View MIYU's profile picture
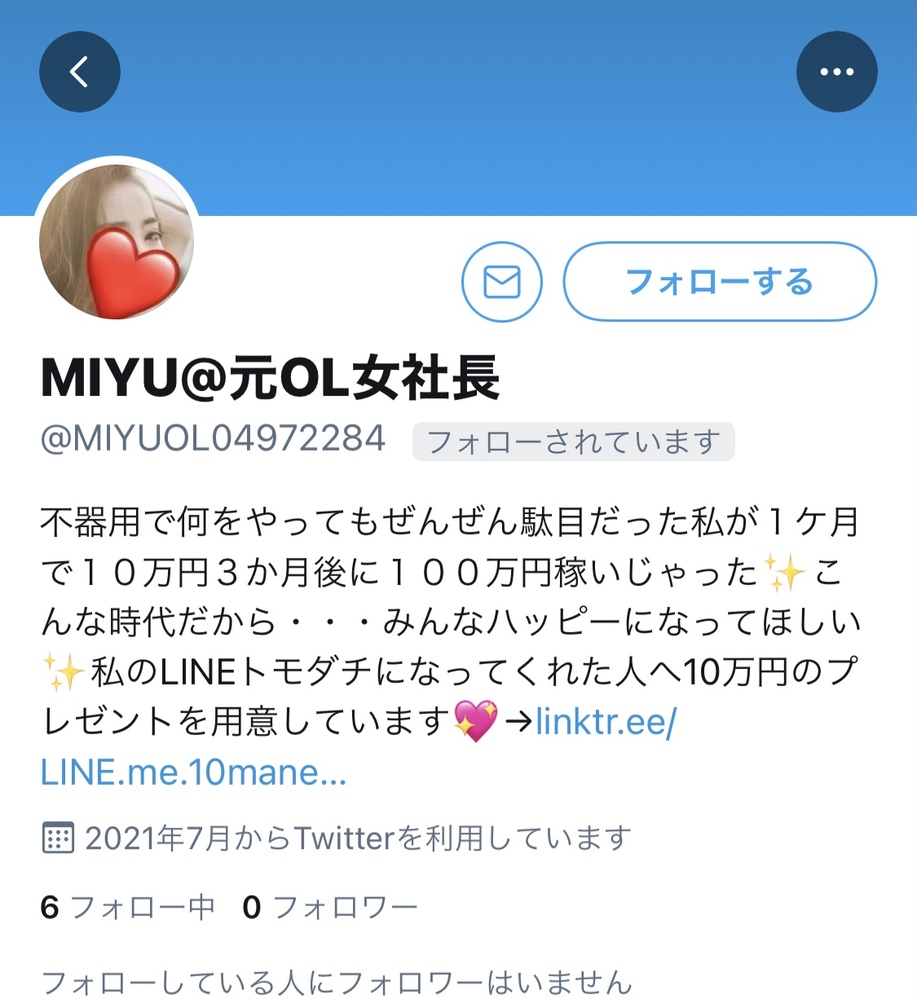Image resolution: width=917 pixels, height=999 pixels. [116, 243]
